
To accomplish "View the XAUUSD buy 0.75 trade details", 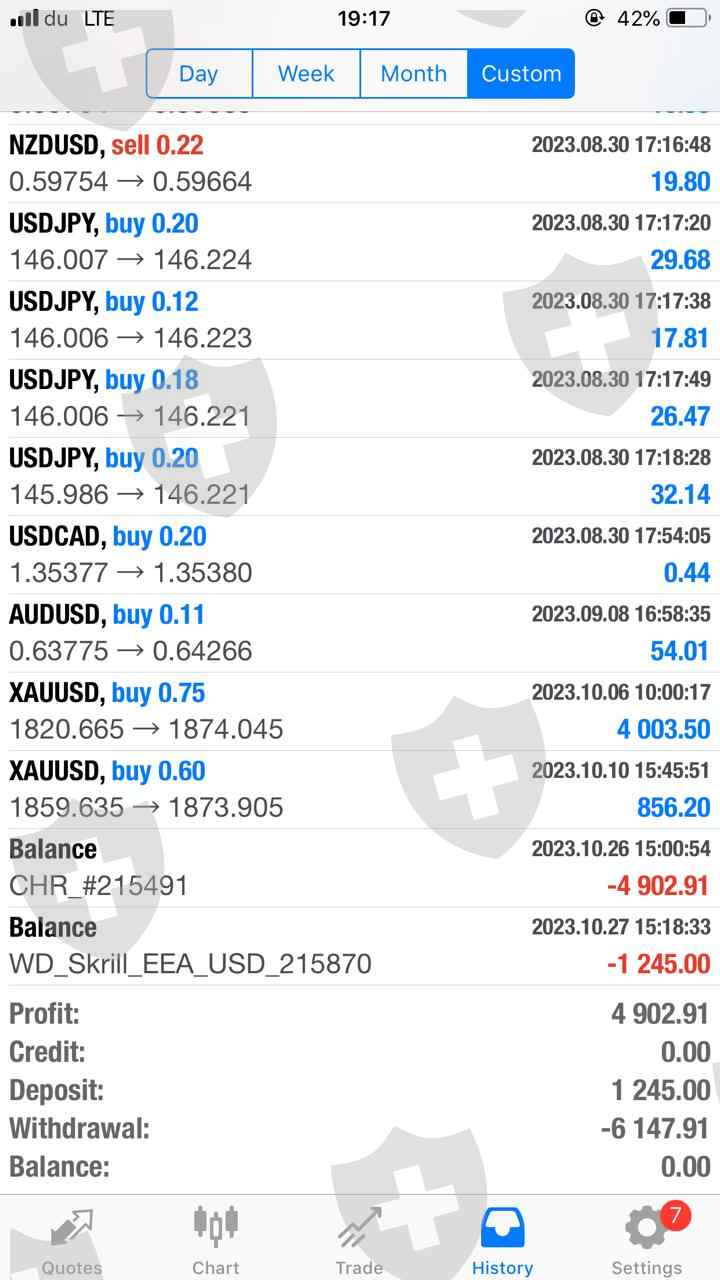I will point(360,711).
